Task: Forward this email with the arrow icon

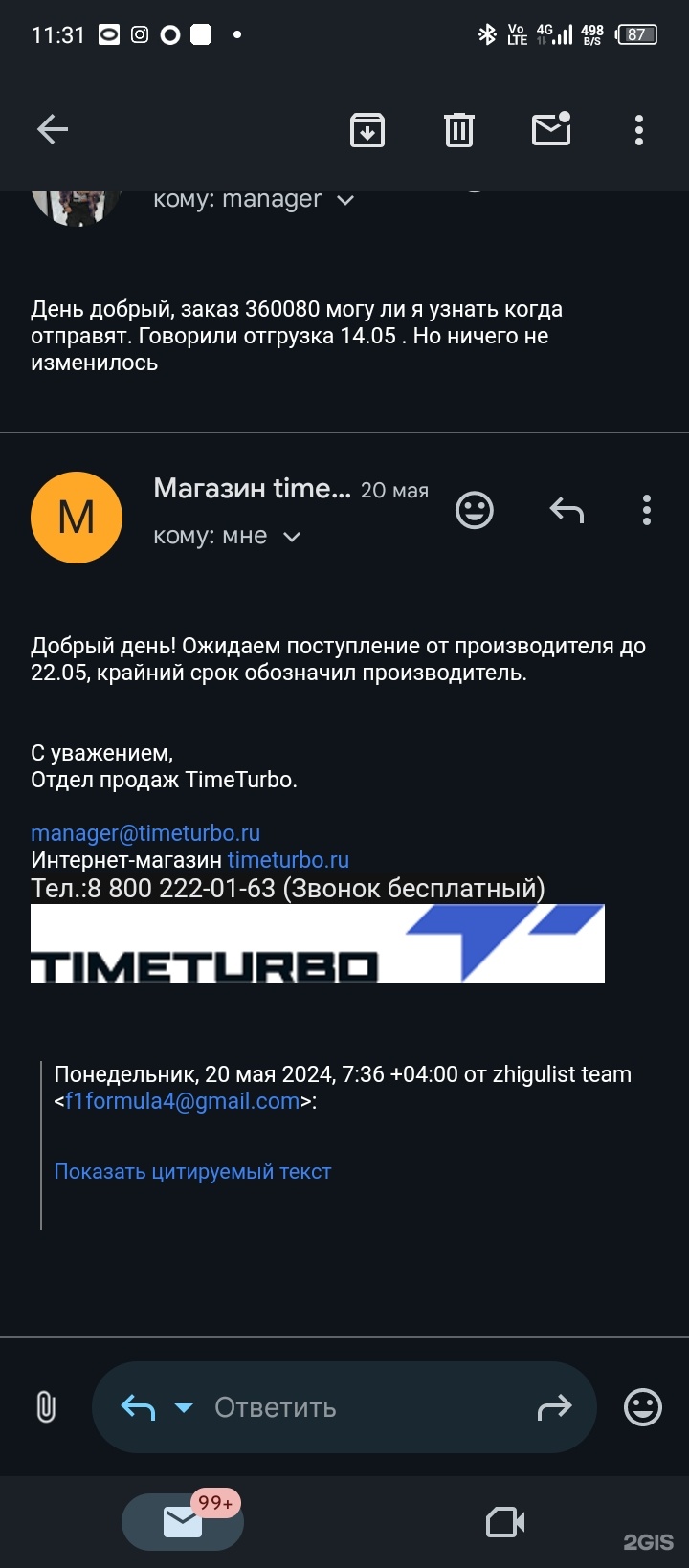Action: (554, 1407)
